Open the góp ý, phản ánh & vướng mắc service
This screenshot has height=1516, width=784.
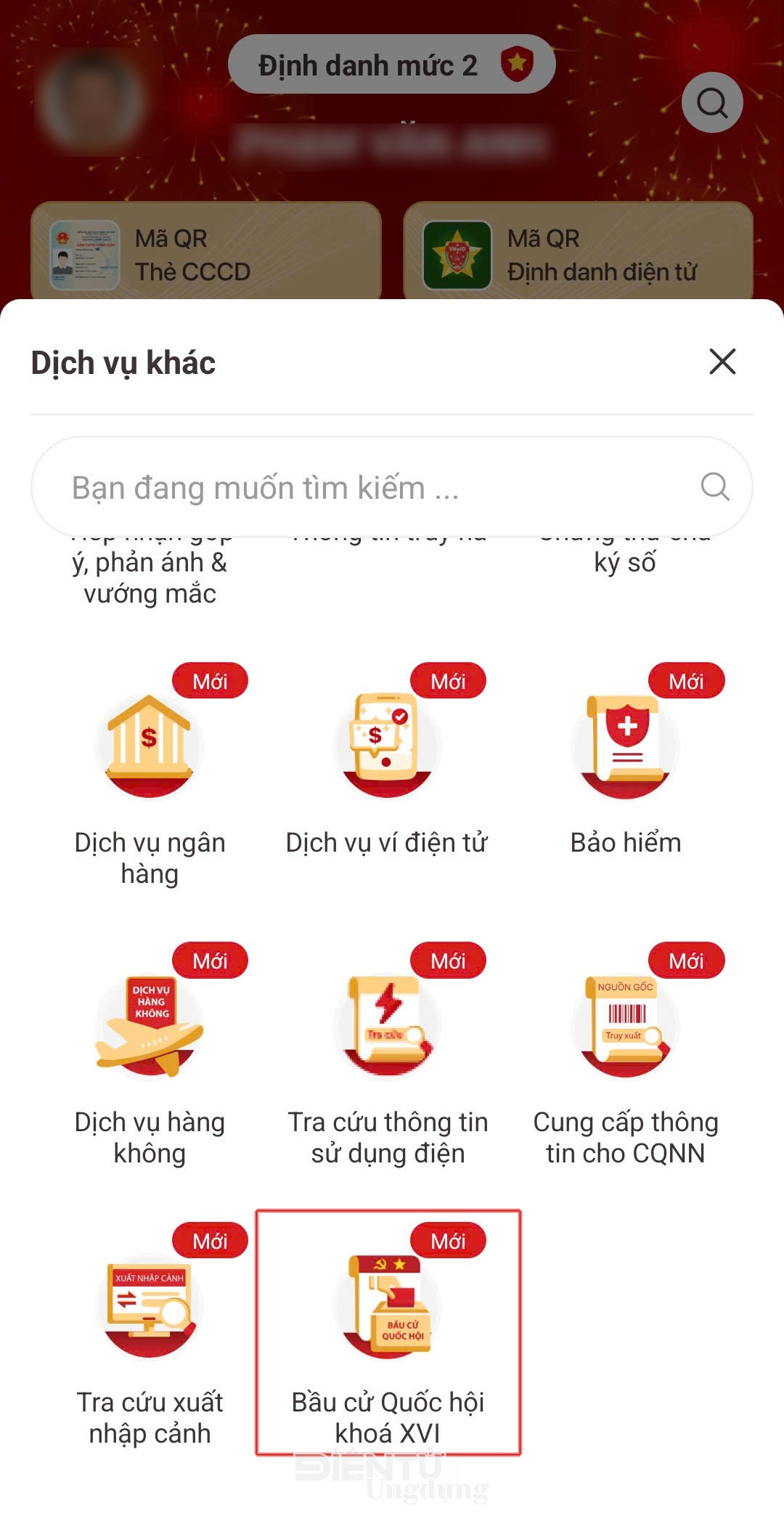click(149, 566)
